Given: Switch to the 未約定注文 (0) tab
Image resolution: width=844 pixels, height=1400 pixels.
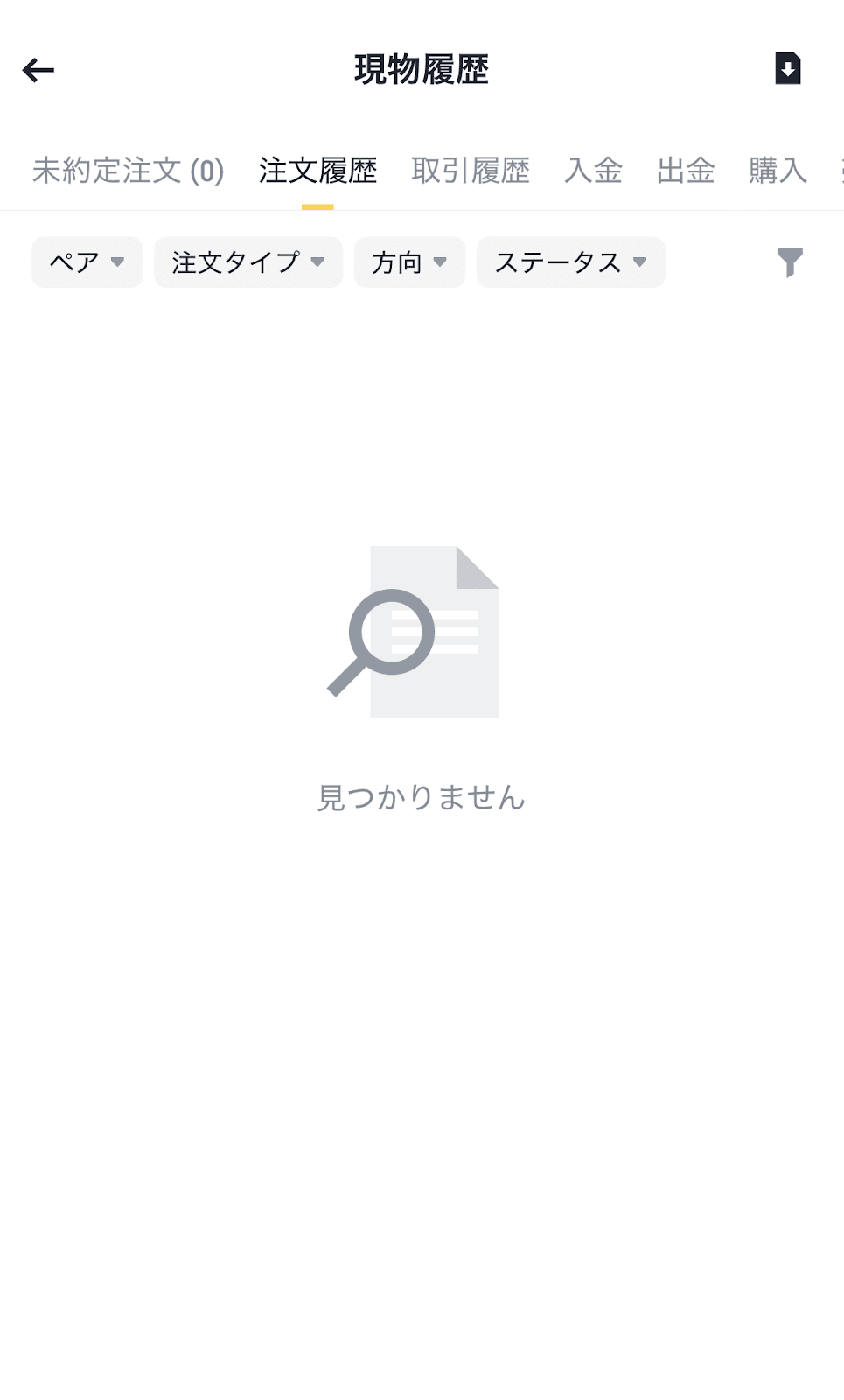Looking at the screenshot, I should (129, 170).
